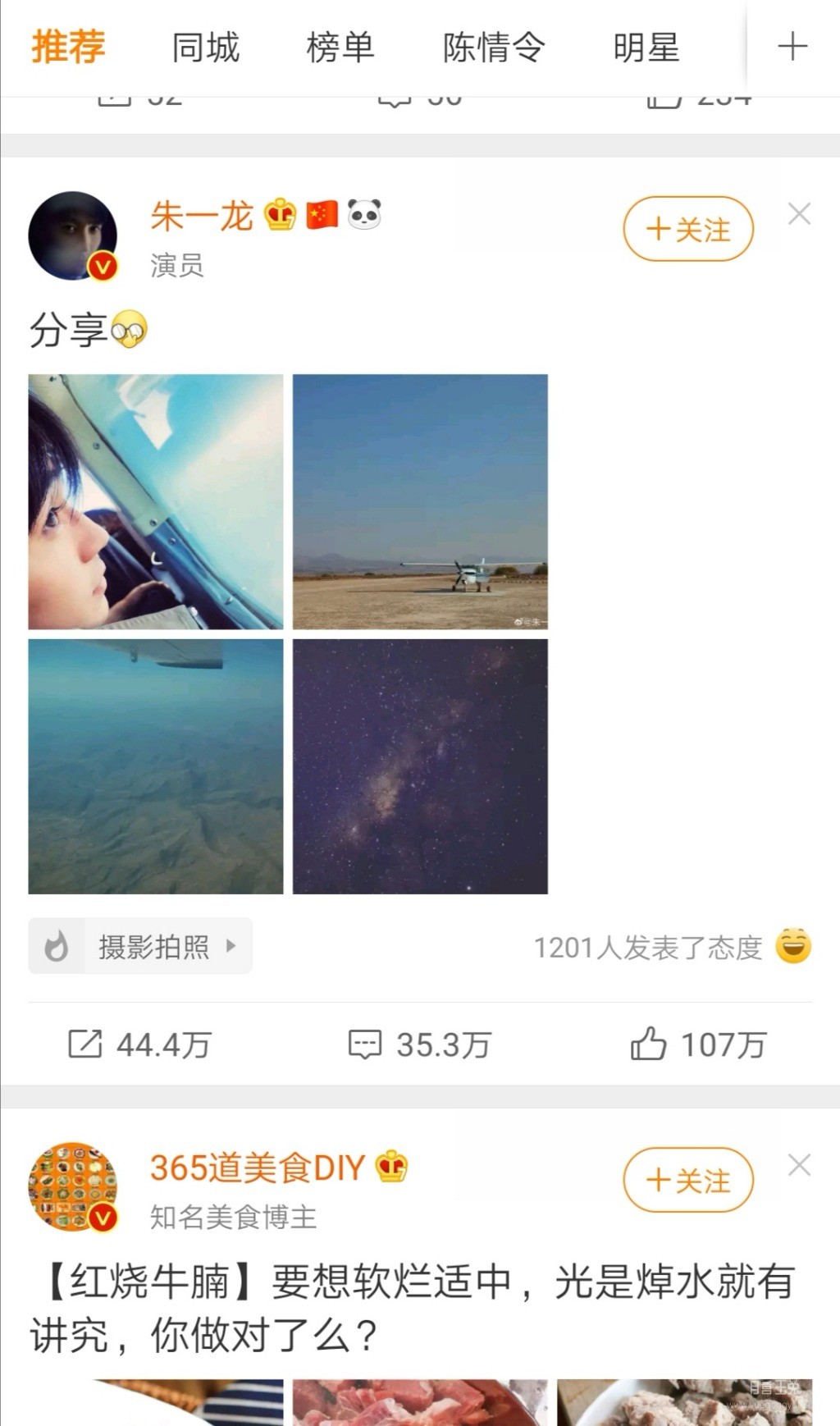Like the post via the thumbs-up icon
Screen dimensions: 840x1426
point(652,1044)
